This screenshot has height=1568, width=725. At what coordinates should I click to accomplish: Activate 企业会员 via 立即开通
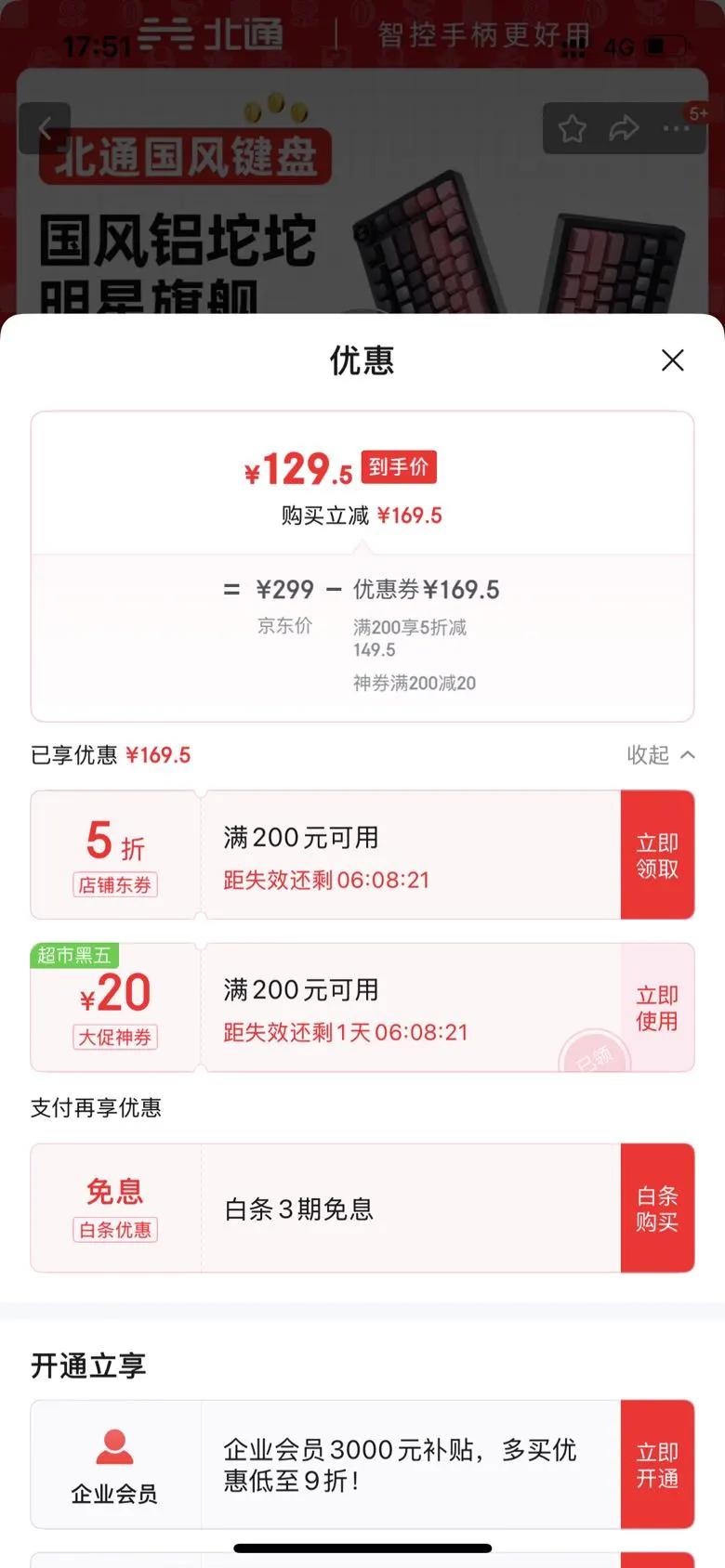[657, 1465]
